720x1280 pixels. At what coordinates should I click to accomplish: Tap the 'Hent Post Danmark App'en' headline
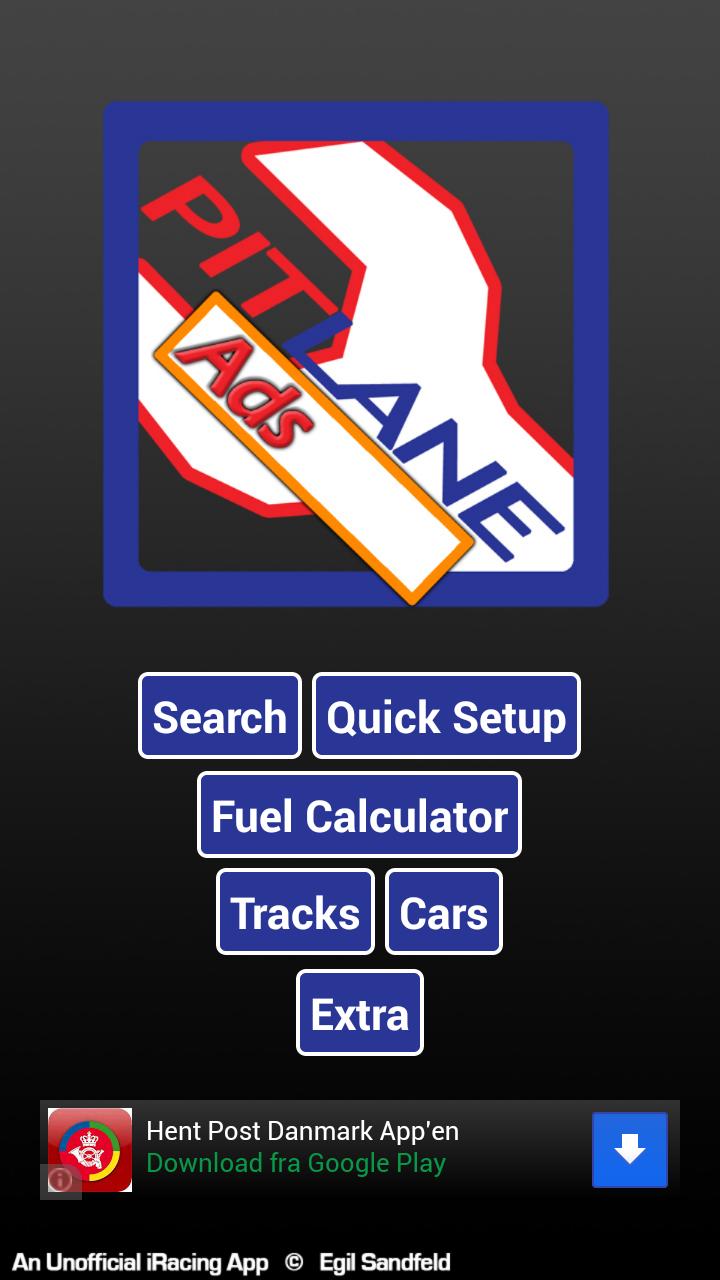point(302,1131)
